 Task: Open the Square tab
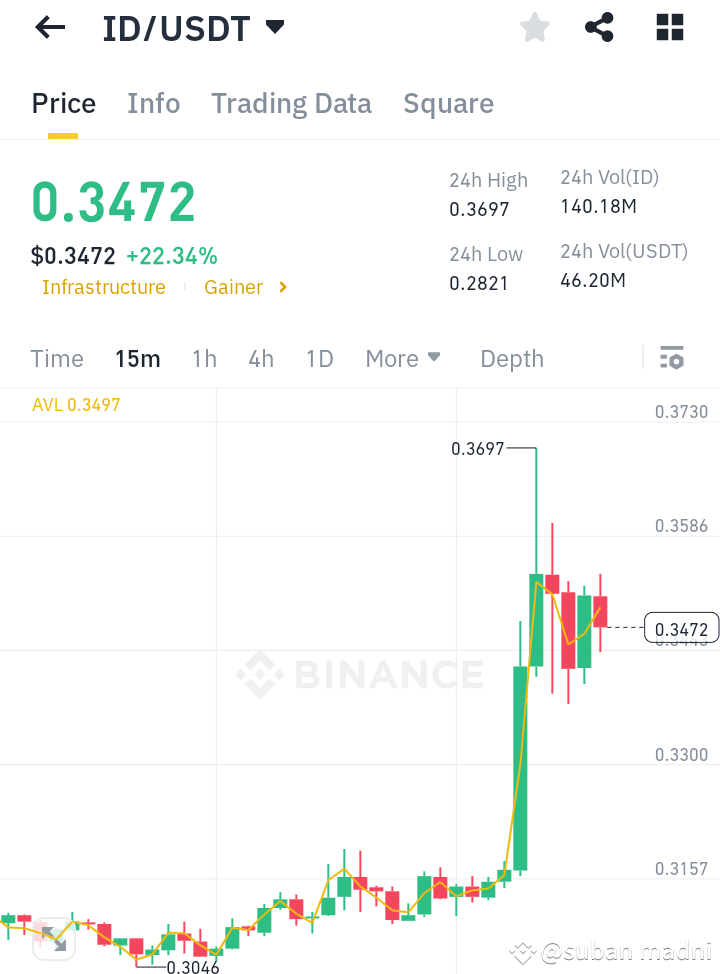pyautogui.click(x=448, y=103)
